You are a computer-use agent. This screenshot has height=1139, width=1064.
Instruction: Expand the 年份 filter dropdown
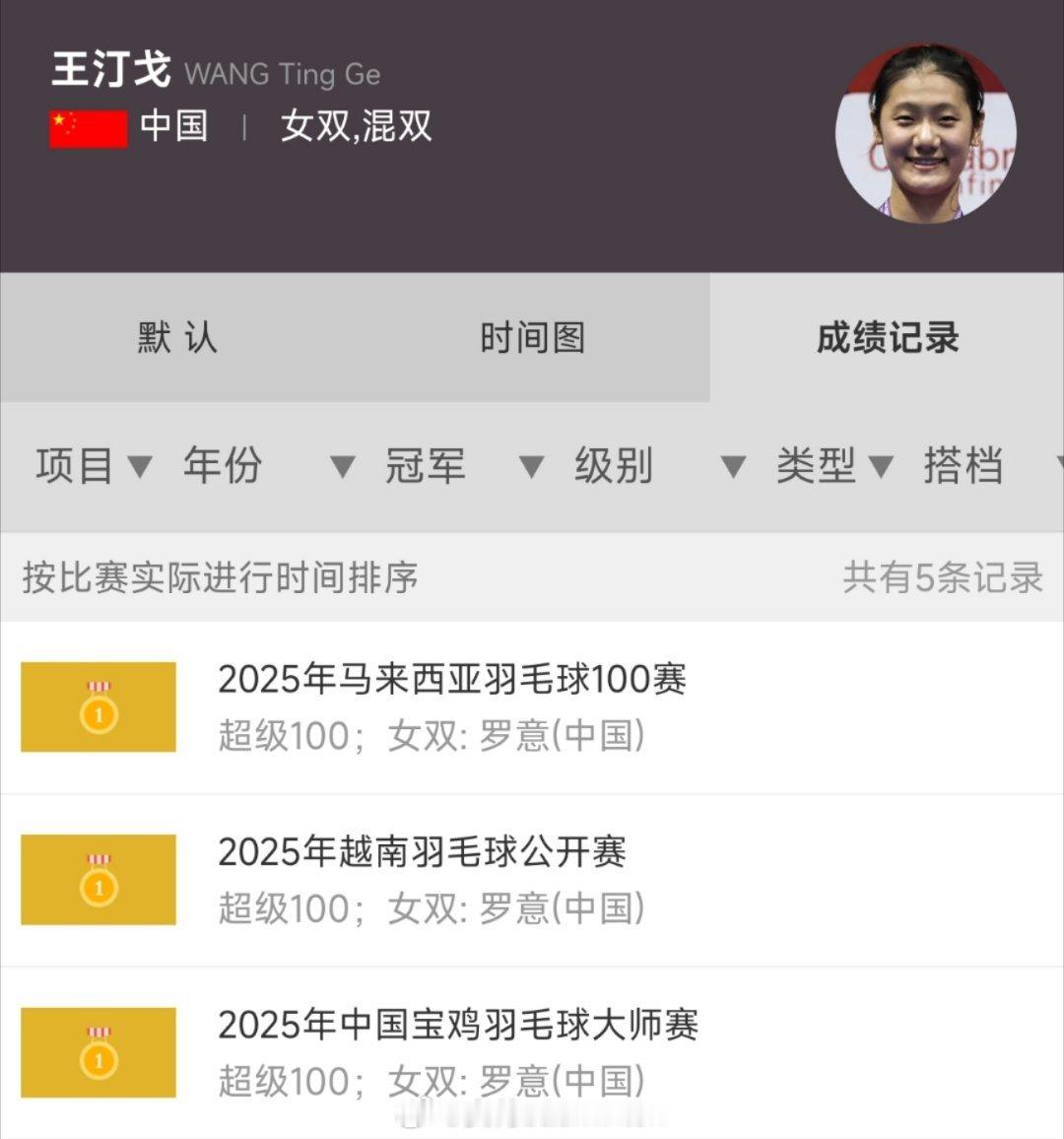click(x=266, y=466)
